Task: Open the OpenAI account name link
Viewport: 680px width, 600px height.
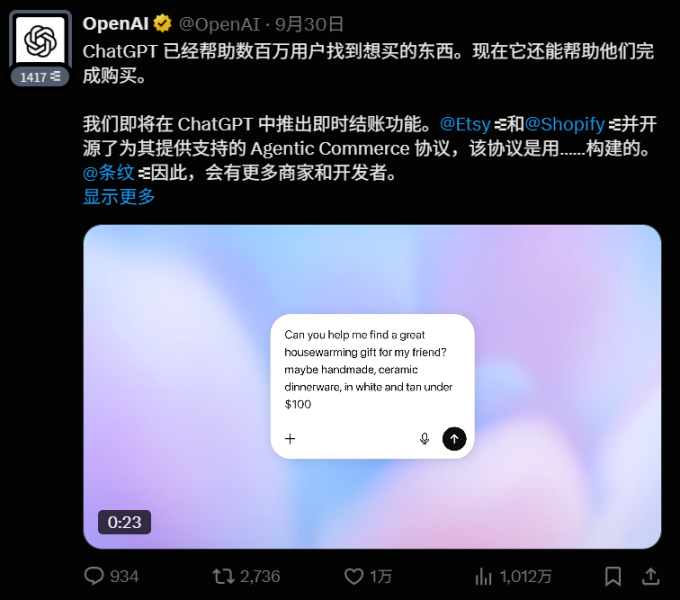Action: [x=115, y=24]
